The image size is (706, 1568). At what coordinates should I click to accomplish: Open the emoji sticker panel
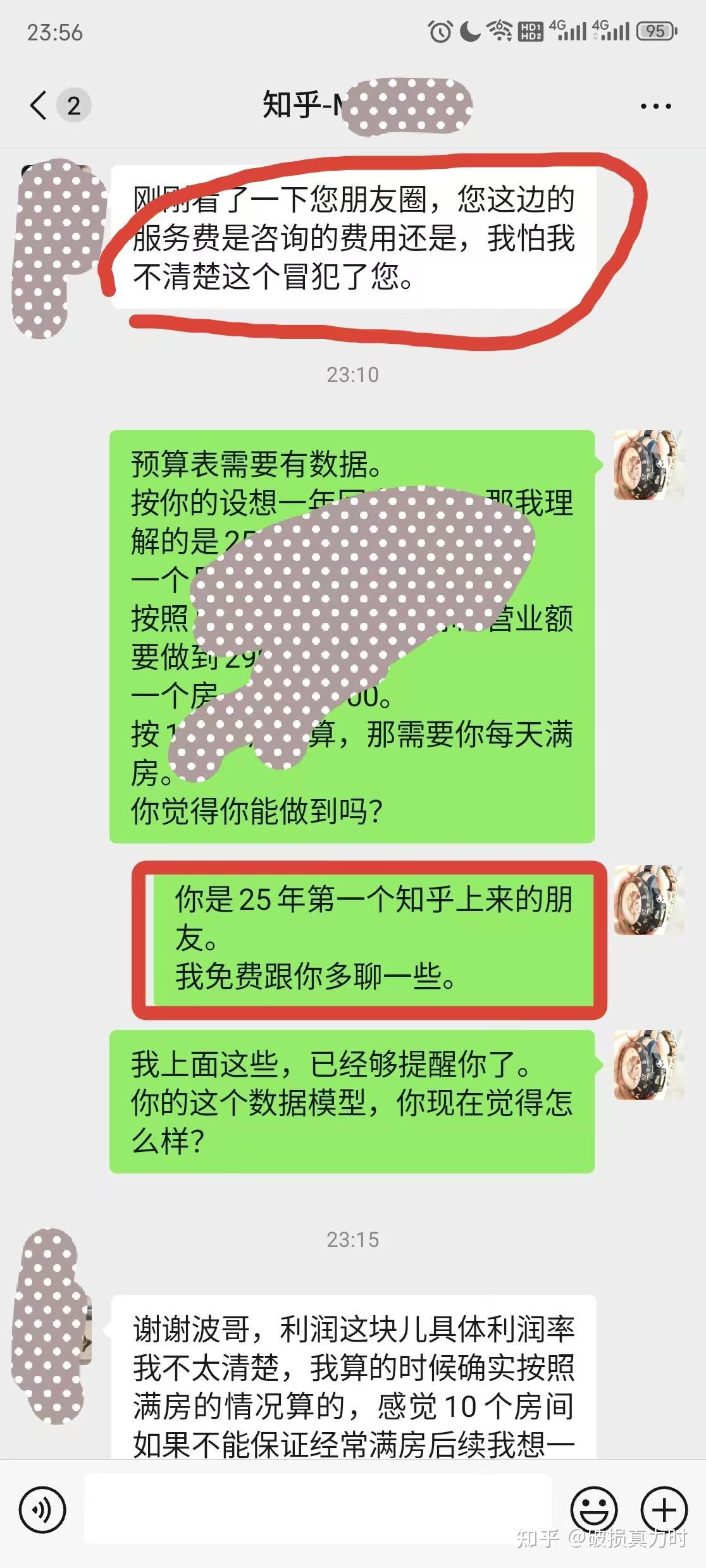[x=594, y=1510]
